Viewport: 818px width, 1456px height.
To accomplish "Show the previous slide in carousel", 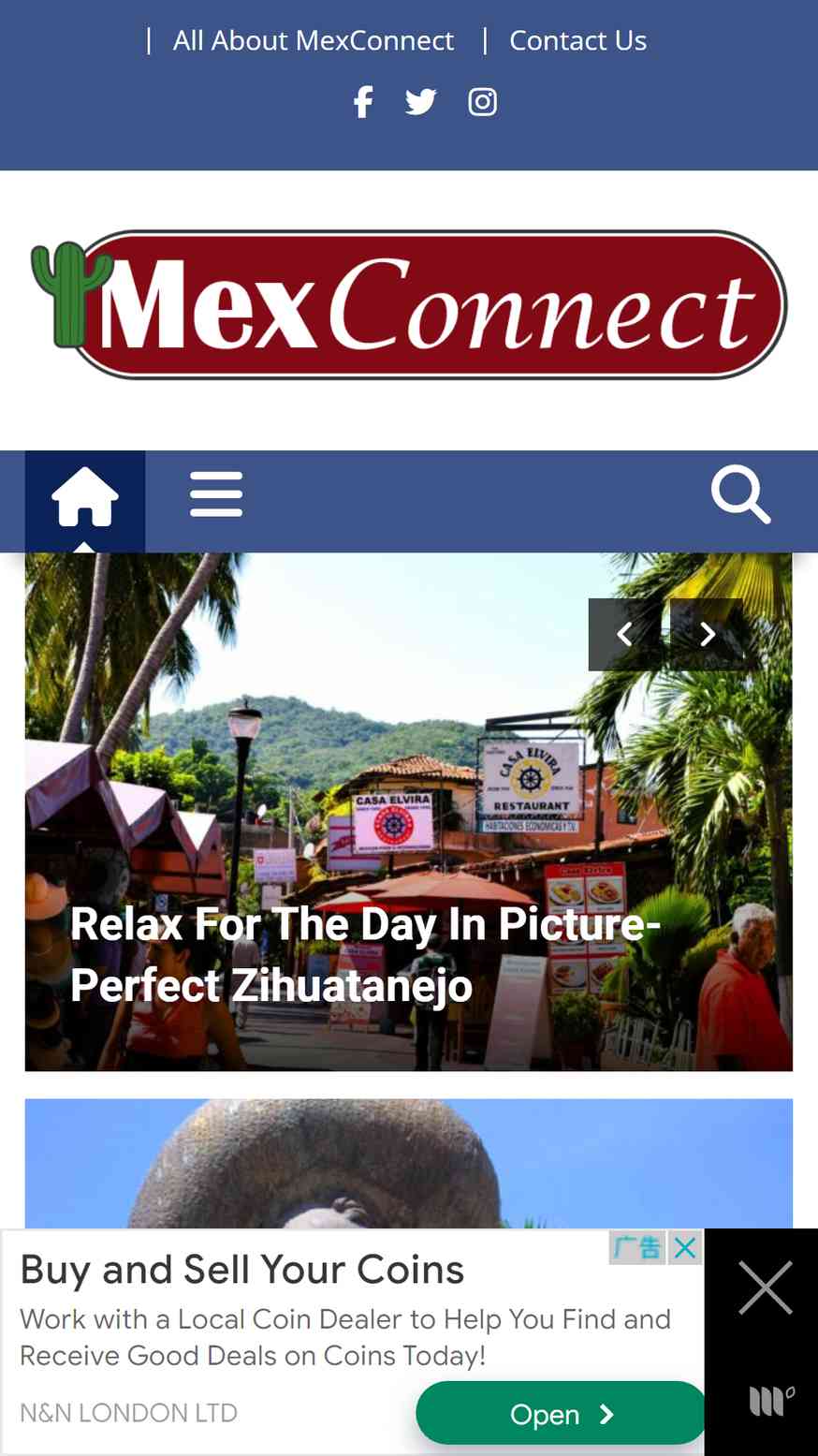I will [625, 635].
